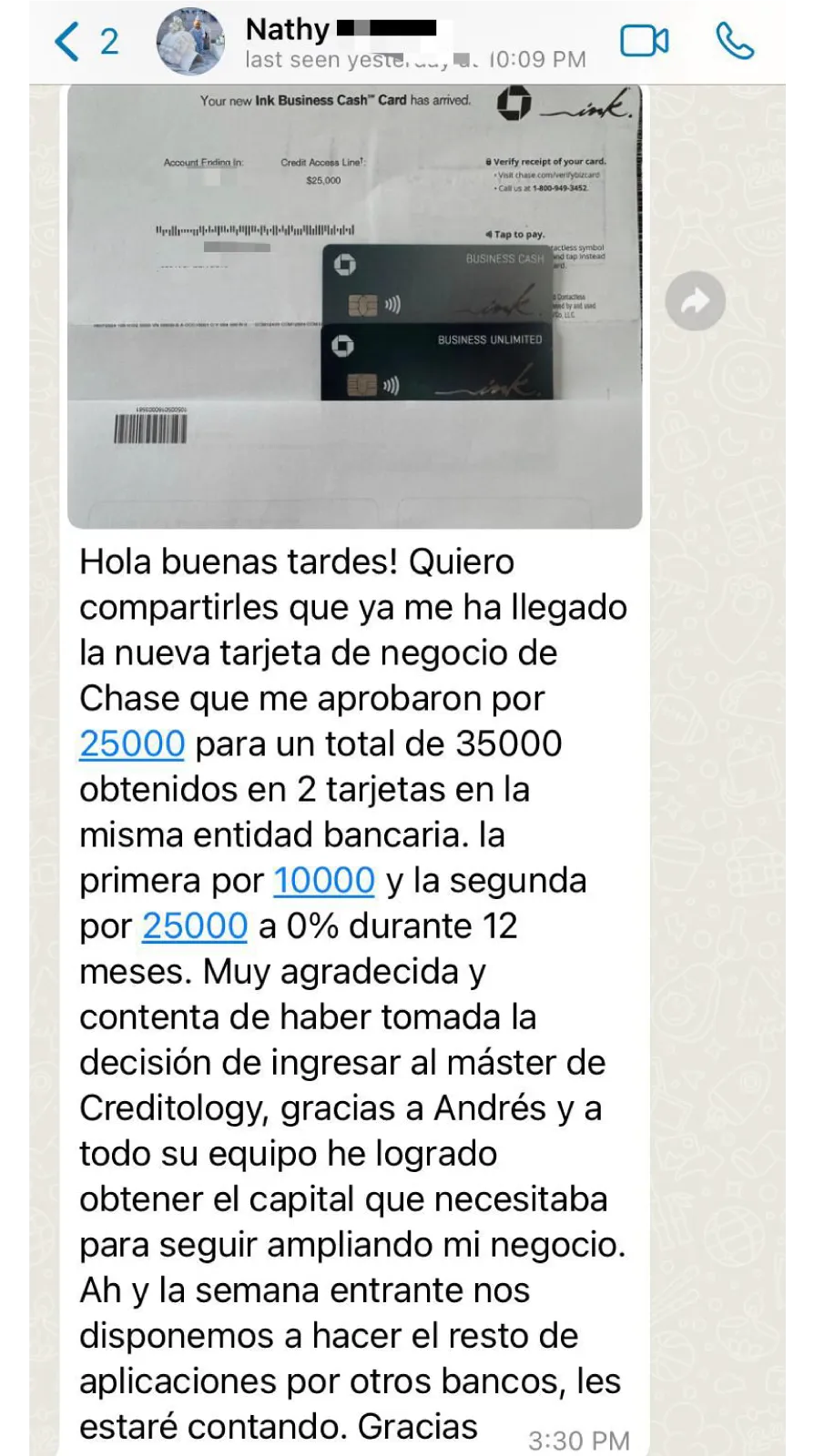Forward the Chase card photo message
This screenshot has height=1456, width=814.
695,301
